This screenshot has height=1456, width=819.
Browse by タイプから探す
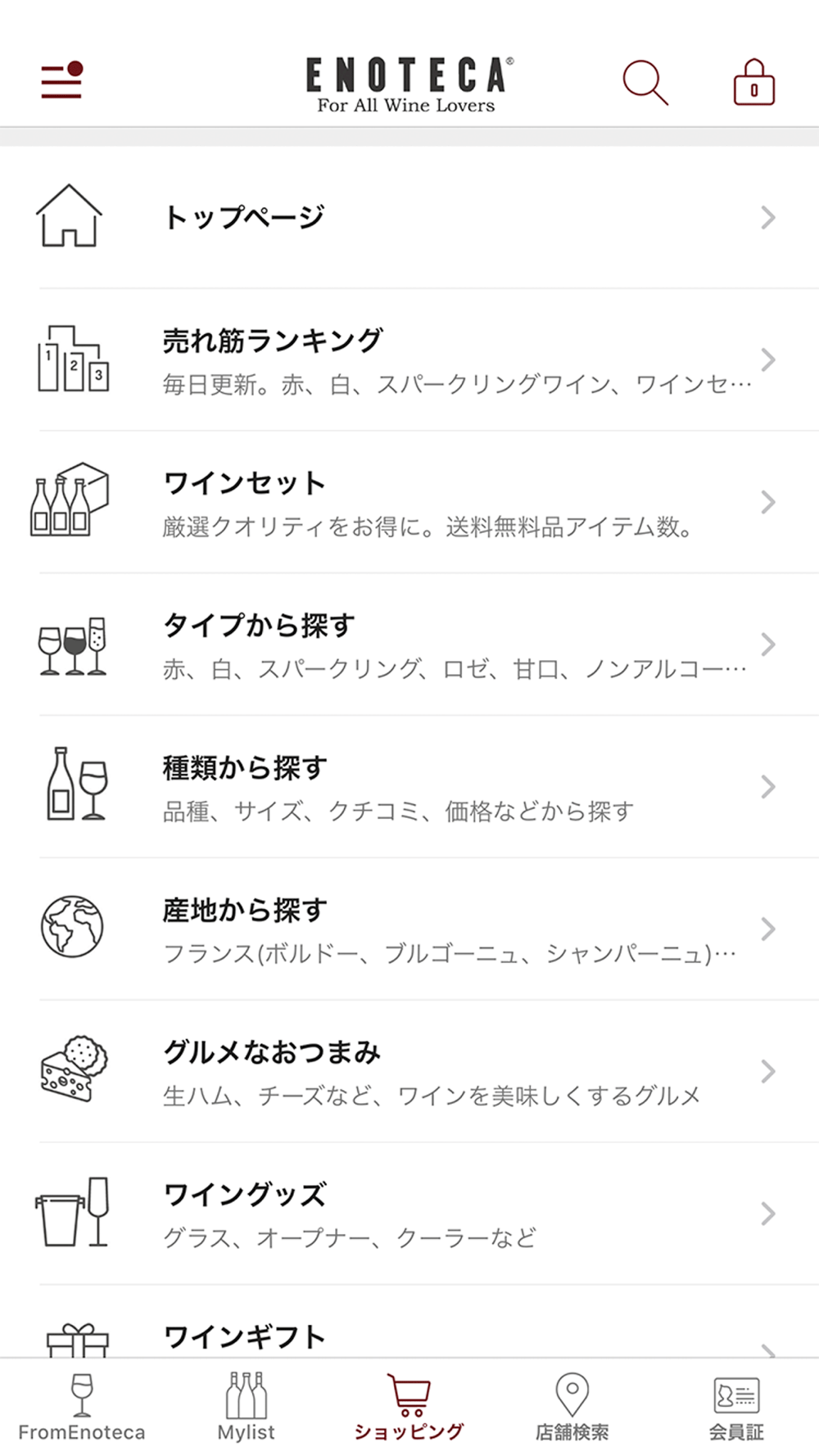409,644
